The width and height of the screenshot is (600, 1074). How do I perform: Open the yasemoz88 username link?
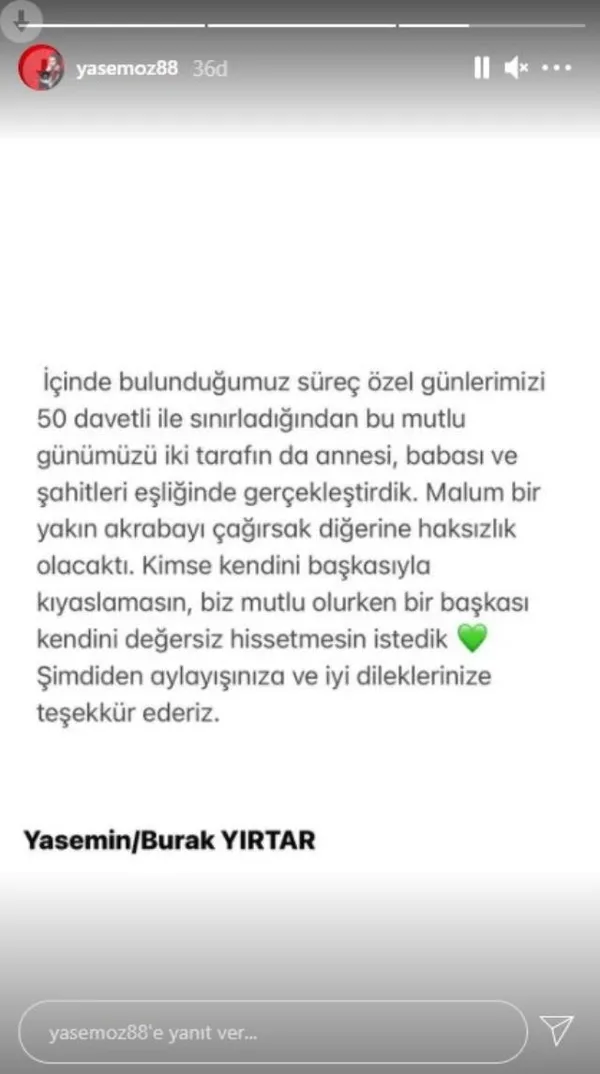click(128, 69)
